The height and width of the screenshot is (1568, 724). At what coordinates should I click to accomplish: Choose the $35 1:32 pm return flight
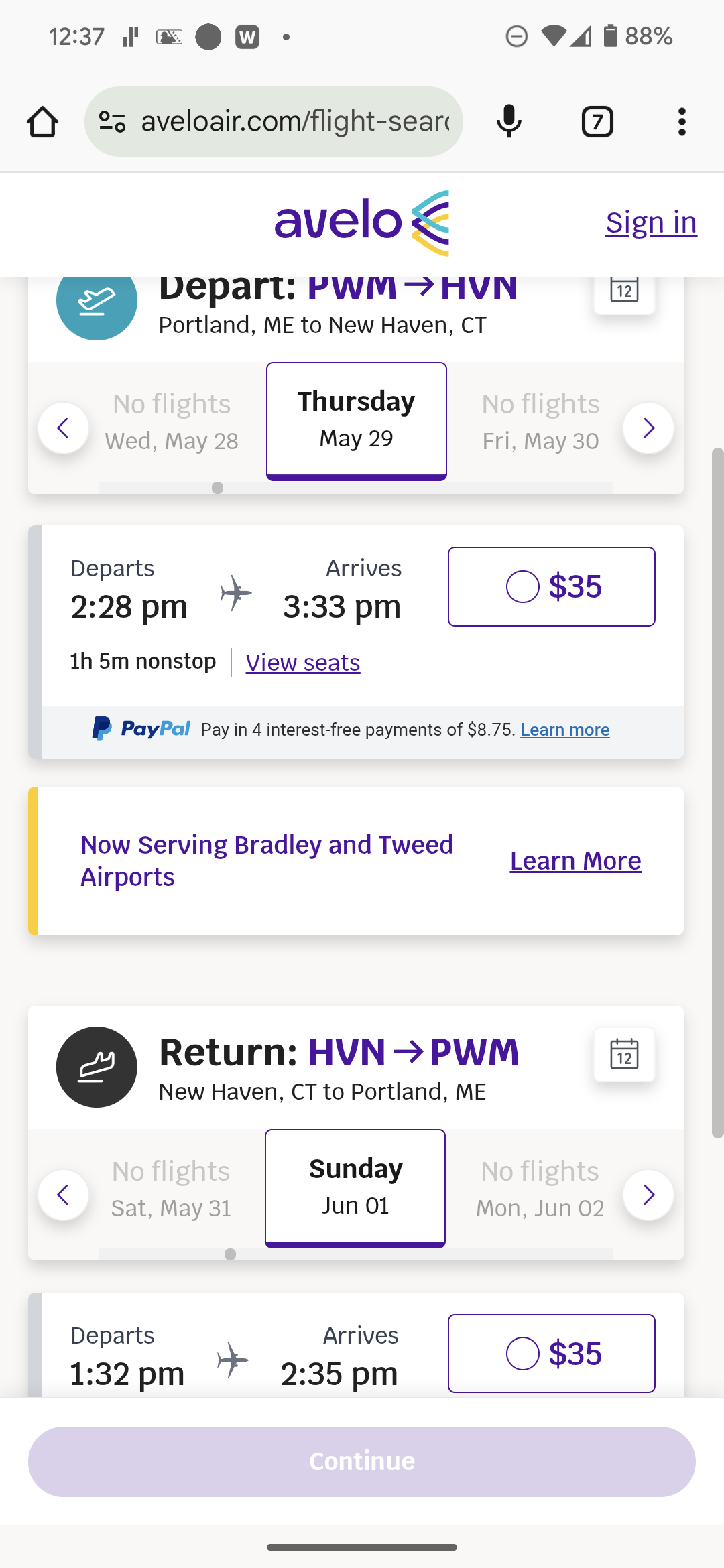[552, 1354]
